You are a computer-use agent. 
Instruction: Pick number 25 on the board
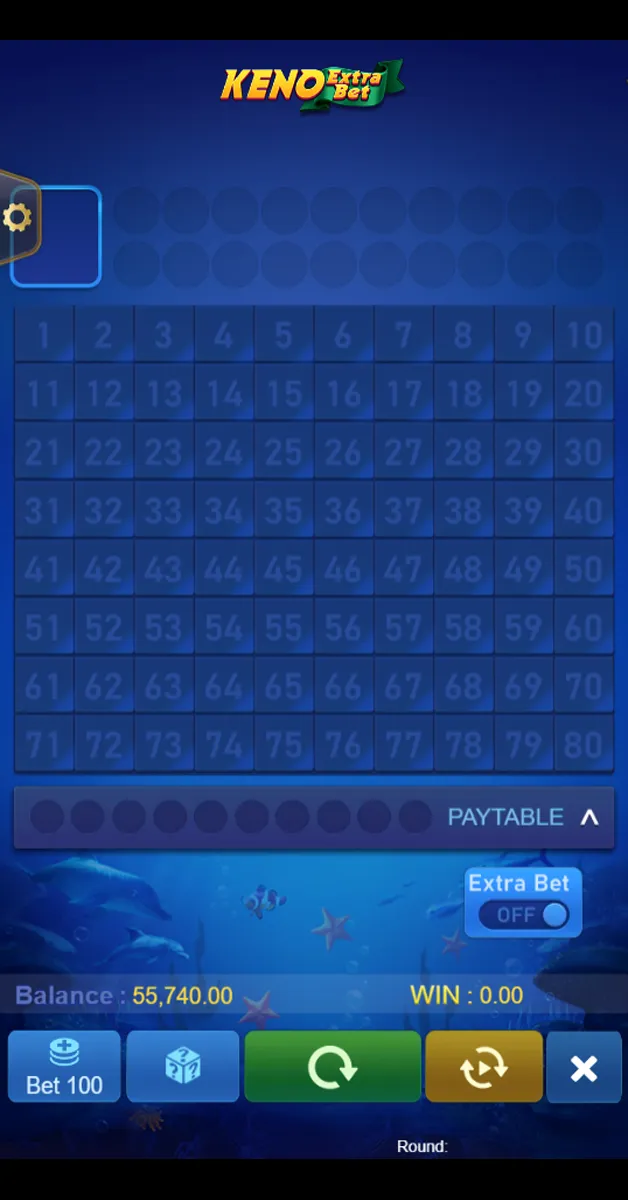pyautogui.click(x=284, y=452)
